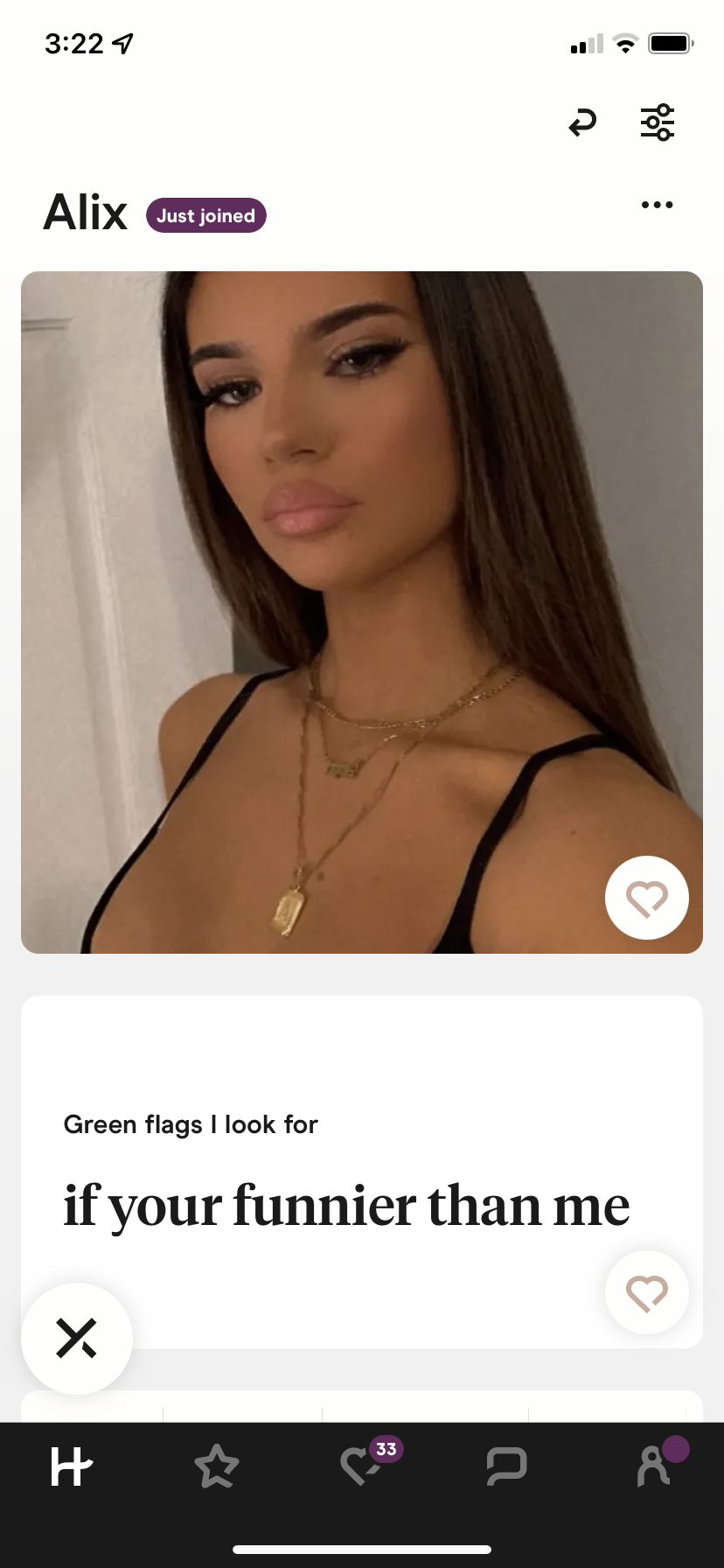
Task: Skip Alix's profile with the X button
Action: 77,1338
